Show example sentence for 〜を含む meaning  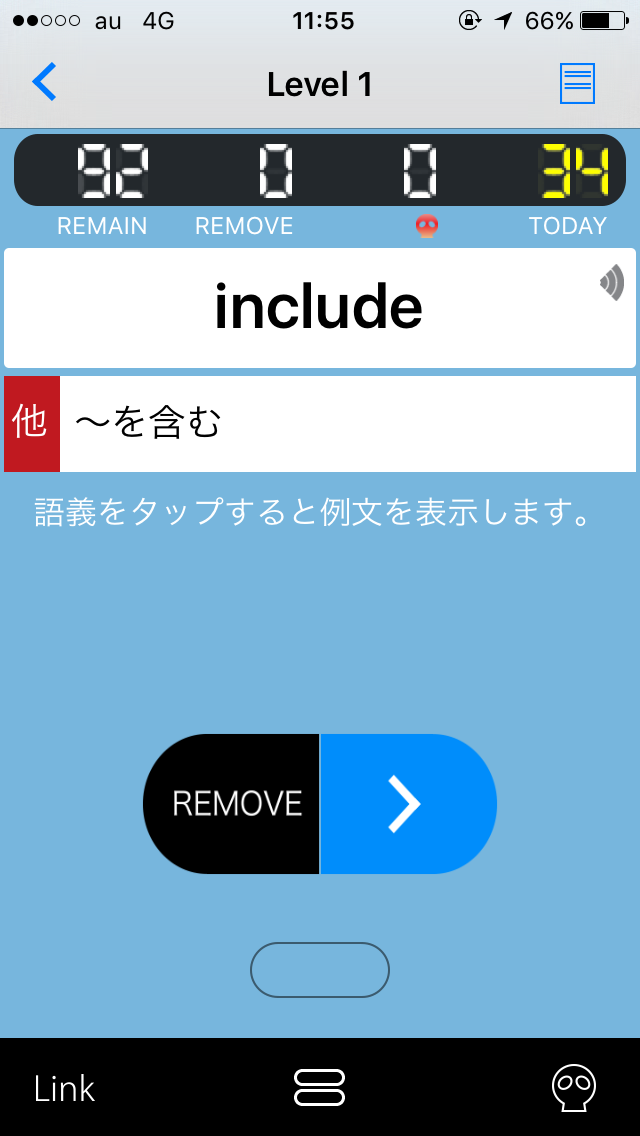coord(320,424)
